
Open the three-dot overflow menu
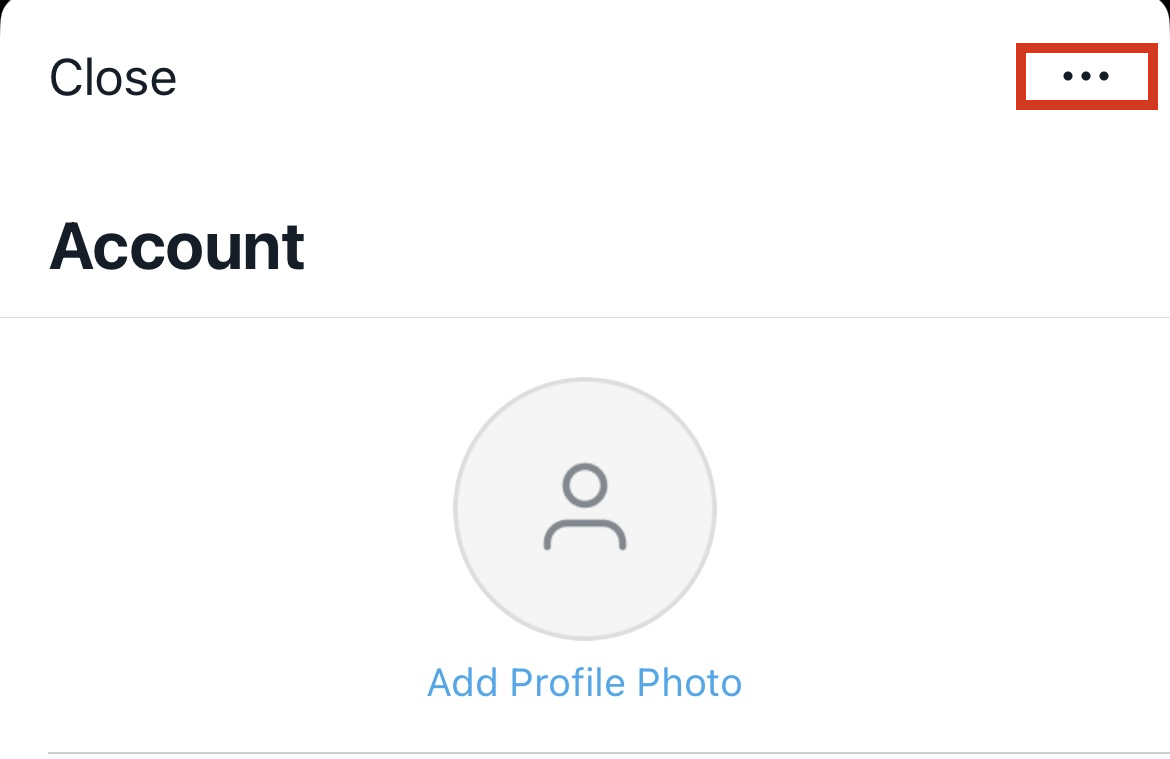click(1086, 76)
